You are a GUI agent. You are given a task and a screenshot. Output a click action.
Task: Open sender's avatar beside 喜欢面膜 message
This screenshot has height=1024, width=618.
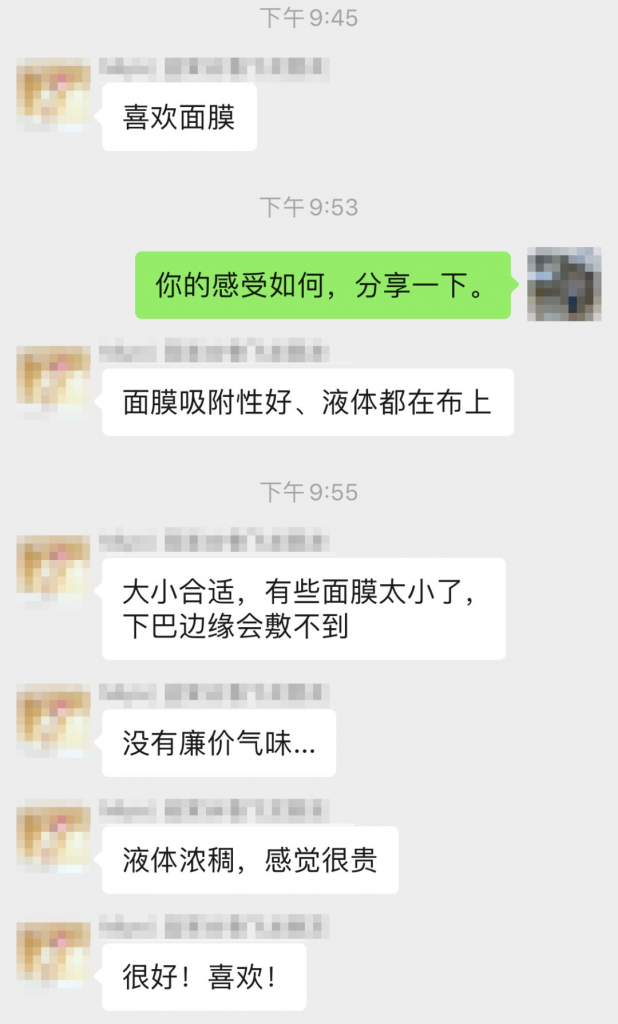point(54,94)
